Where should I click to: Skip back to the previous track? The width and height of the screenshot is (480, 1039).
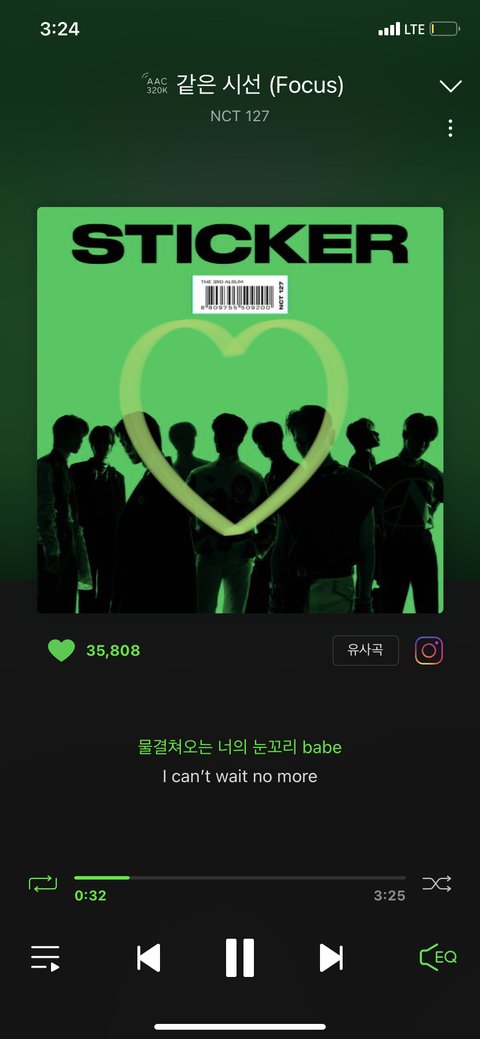[x=149, y=958]
